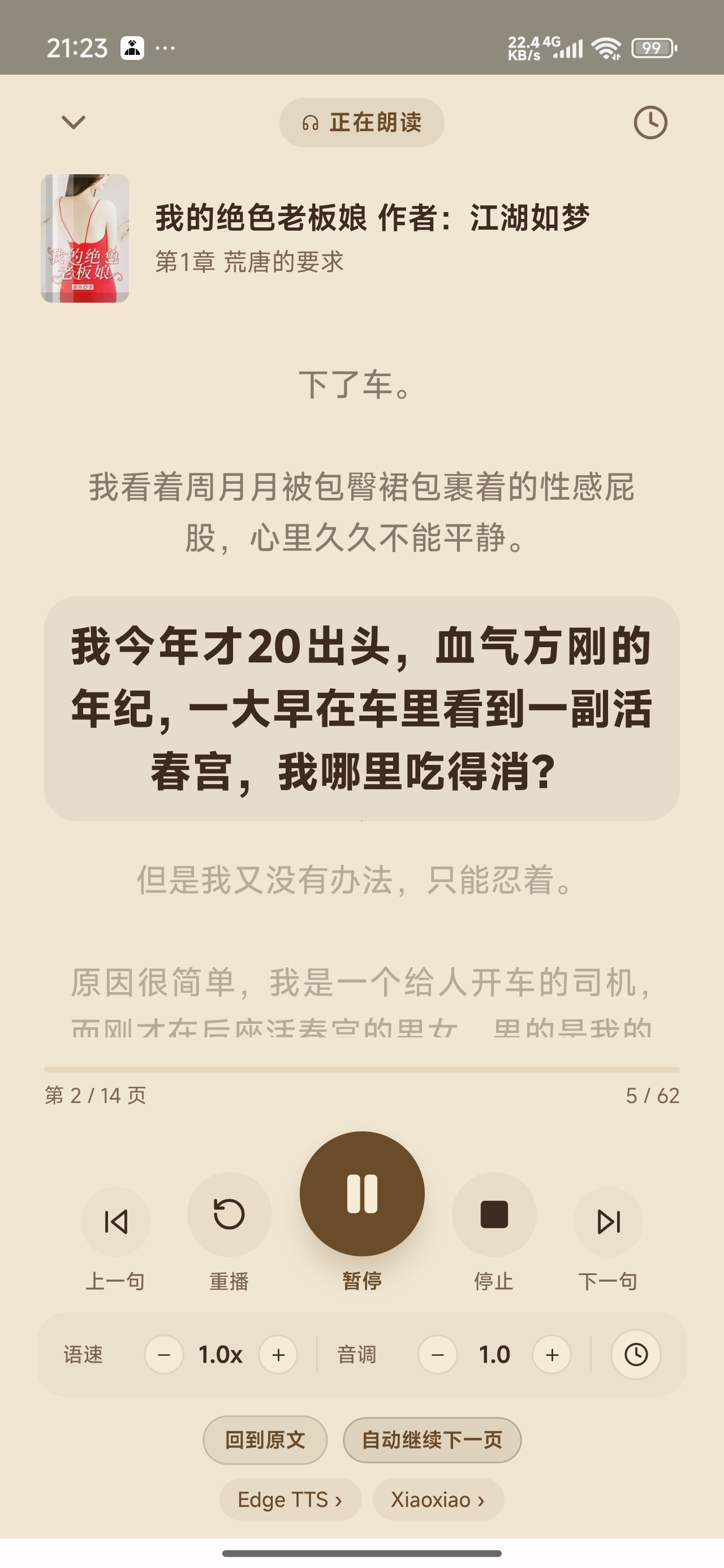The height and width of the screenshot is (1568, 724).
Task: Collapse the reader with the down chevron
Action: (74, 122)
